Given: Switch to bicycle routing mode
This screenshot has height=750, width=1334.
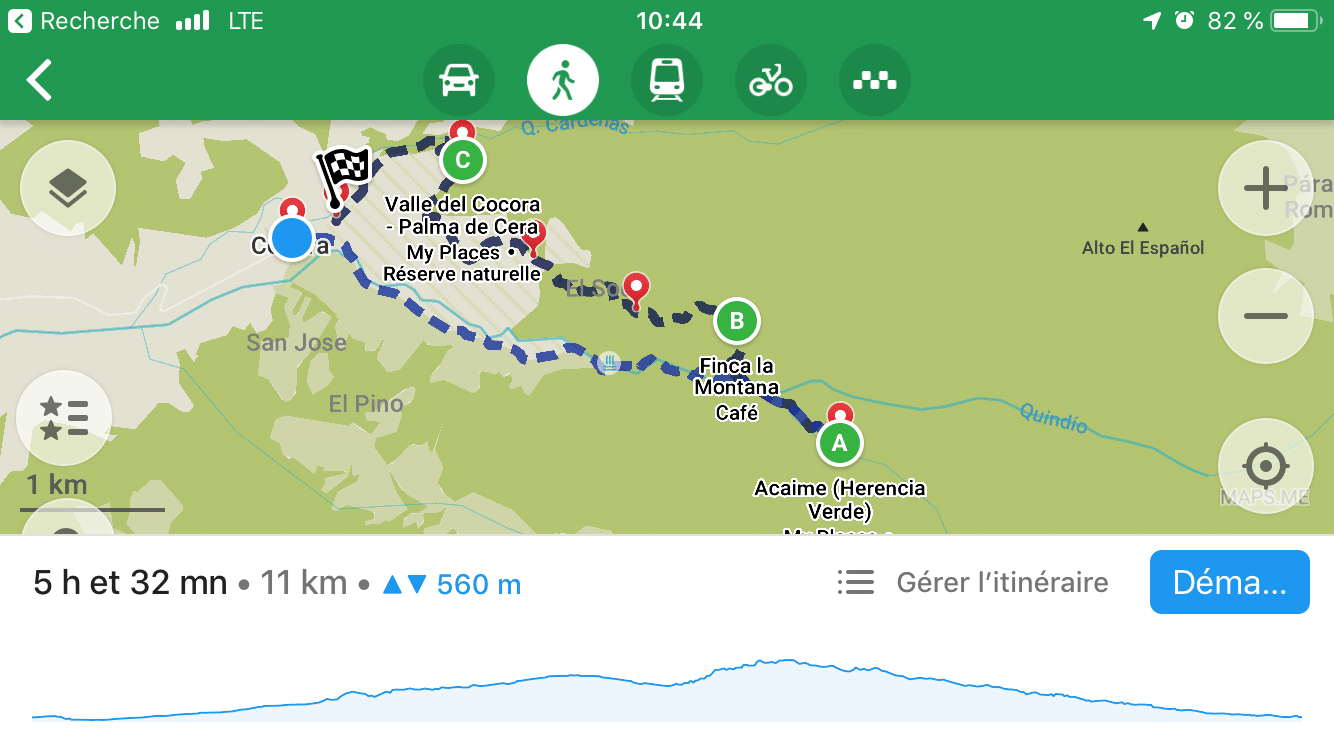Looking at the screenshot, I should 771,81.
